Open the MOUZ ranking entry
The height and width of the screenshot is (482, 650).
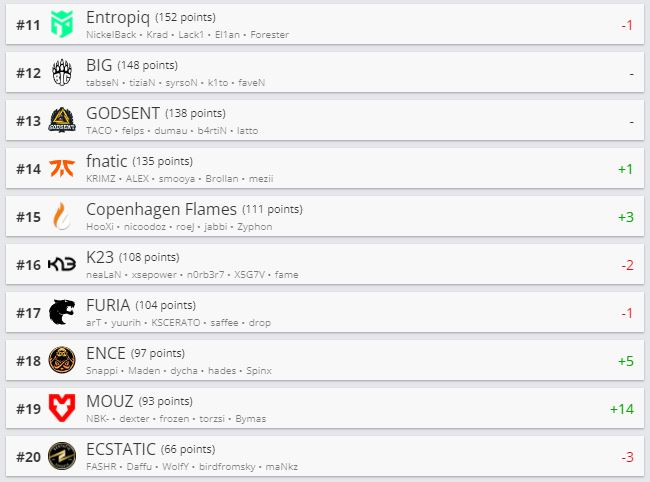pyautogui.click(x=325, y=409)
